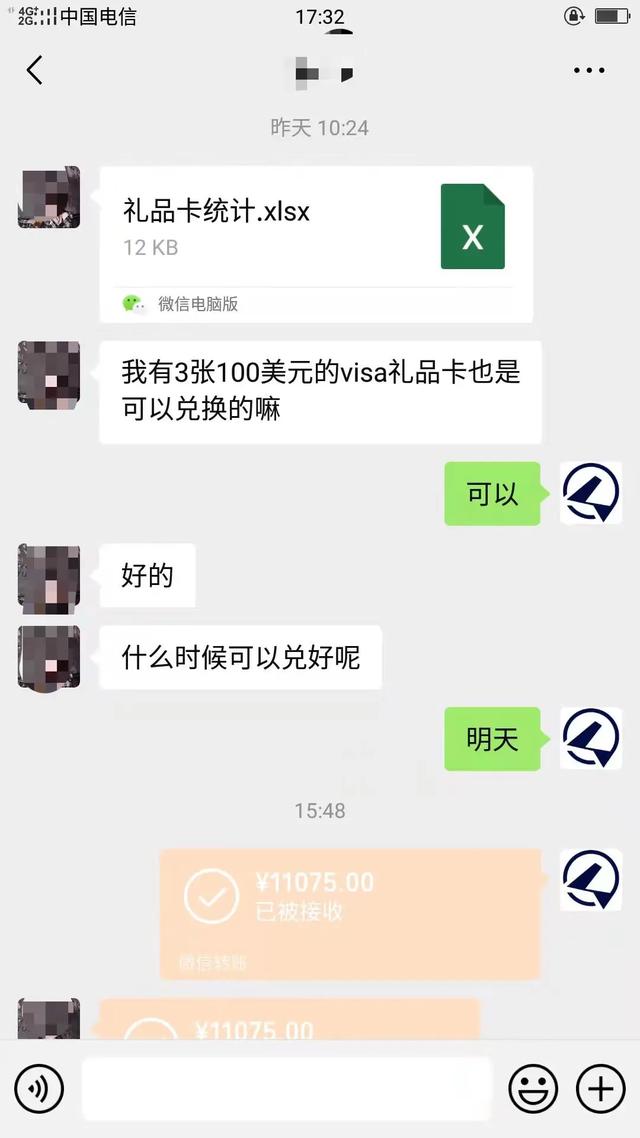640x1138 pixels.
Task: Switch to voice message input
Action: (39, 1088)
